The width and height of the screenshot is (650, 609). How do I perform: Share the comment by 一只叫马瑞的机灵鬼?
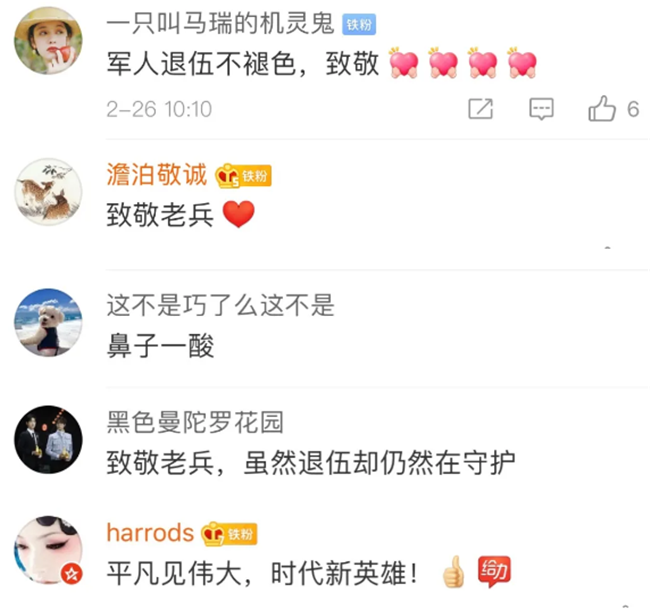[480, 109]
